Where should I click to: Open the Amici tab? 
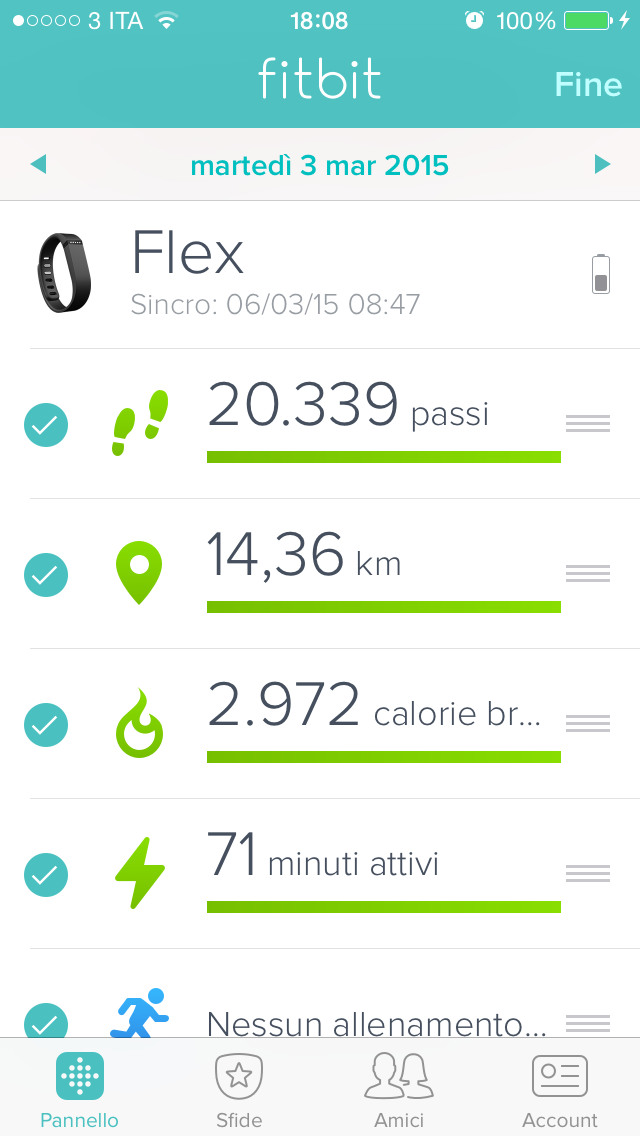click(x=399, y=1088)
